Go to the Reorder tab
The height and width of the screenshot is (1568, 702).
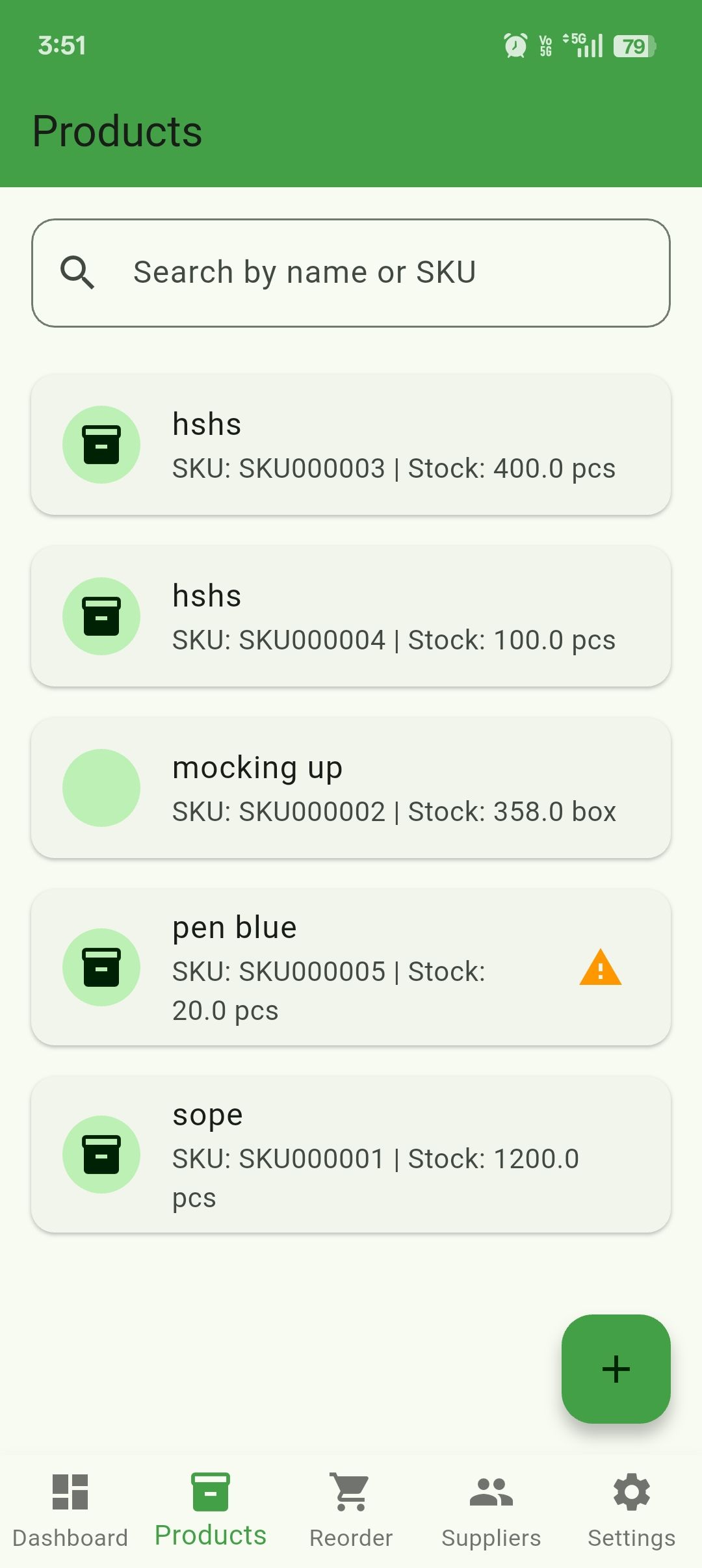[x=351, y=1509]
